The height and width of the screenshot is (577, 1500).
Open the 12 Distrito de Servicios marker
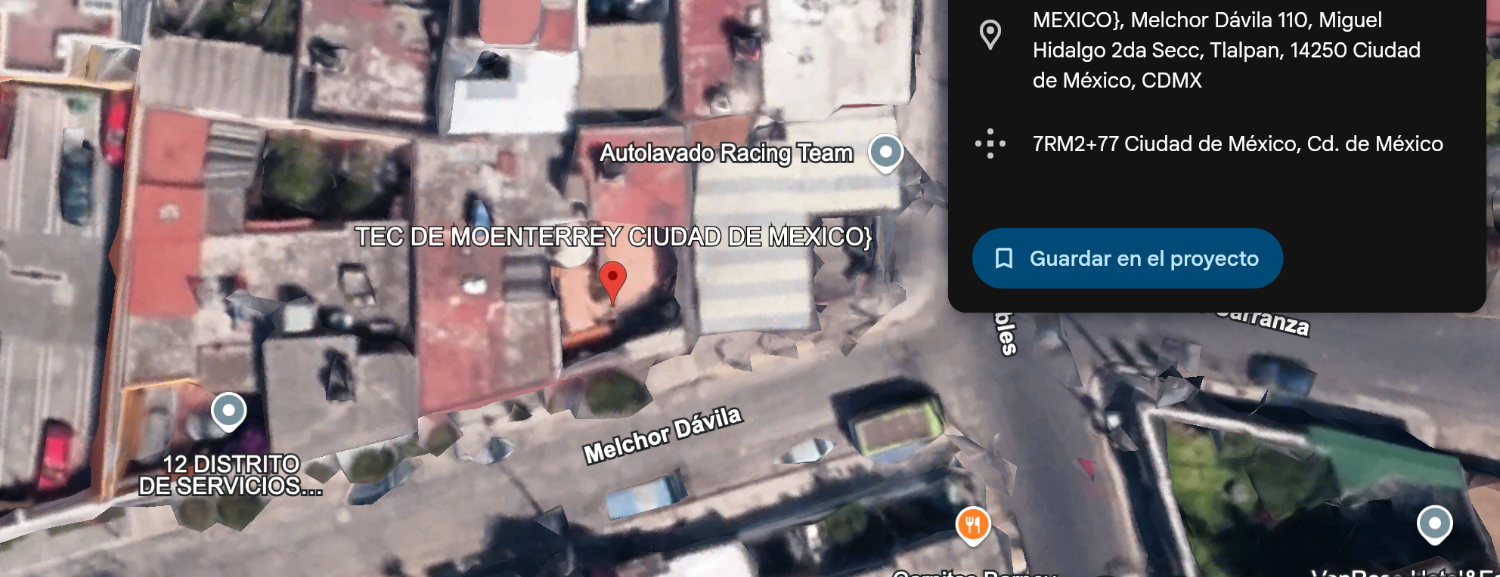(229, 412)
